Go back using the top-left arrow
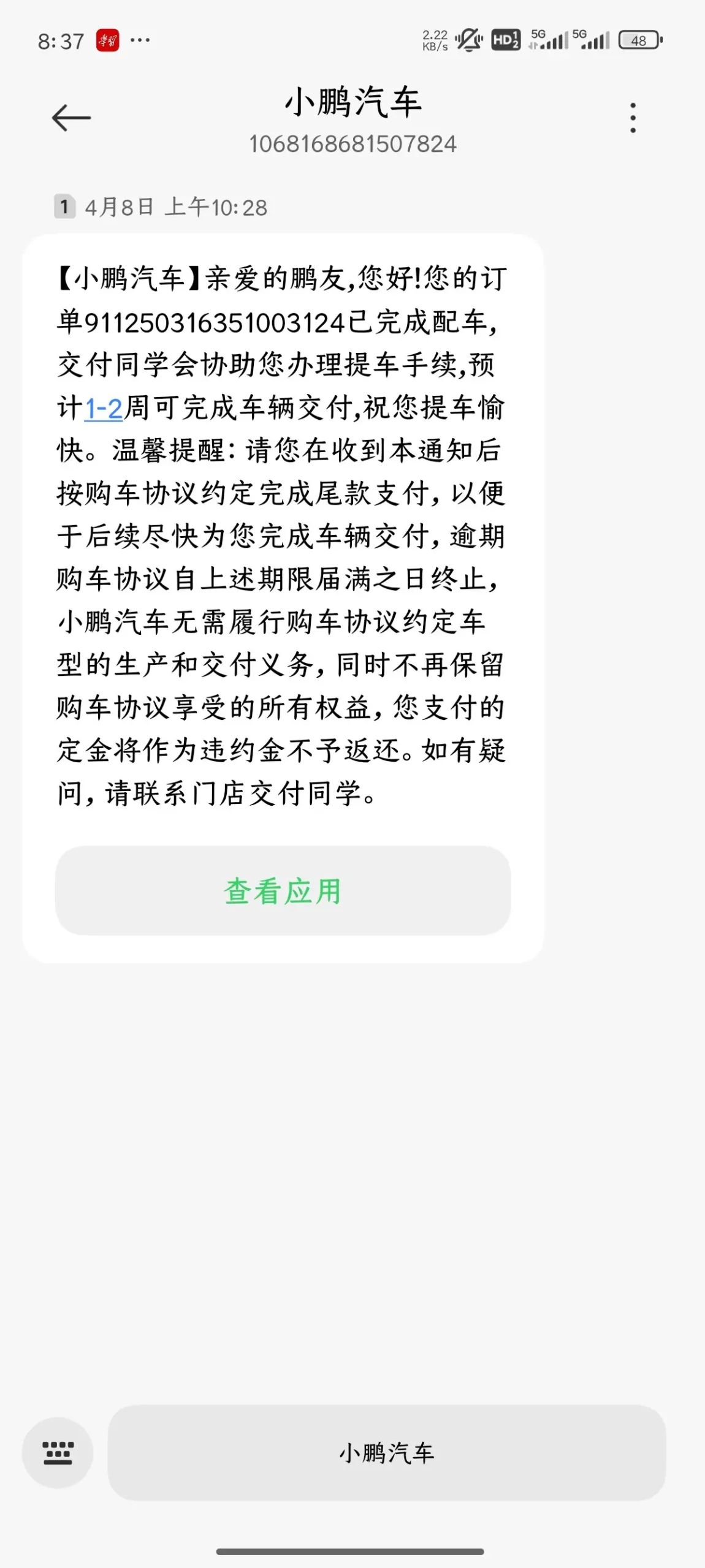The height and width of the screenshot is (1568, 705). [71, 118]
